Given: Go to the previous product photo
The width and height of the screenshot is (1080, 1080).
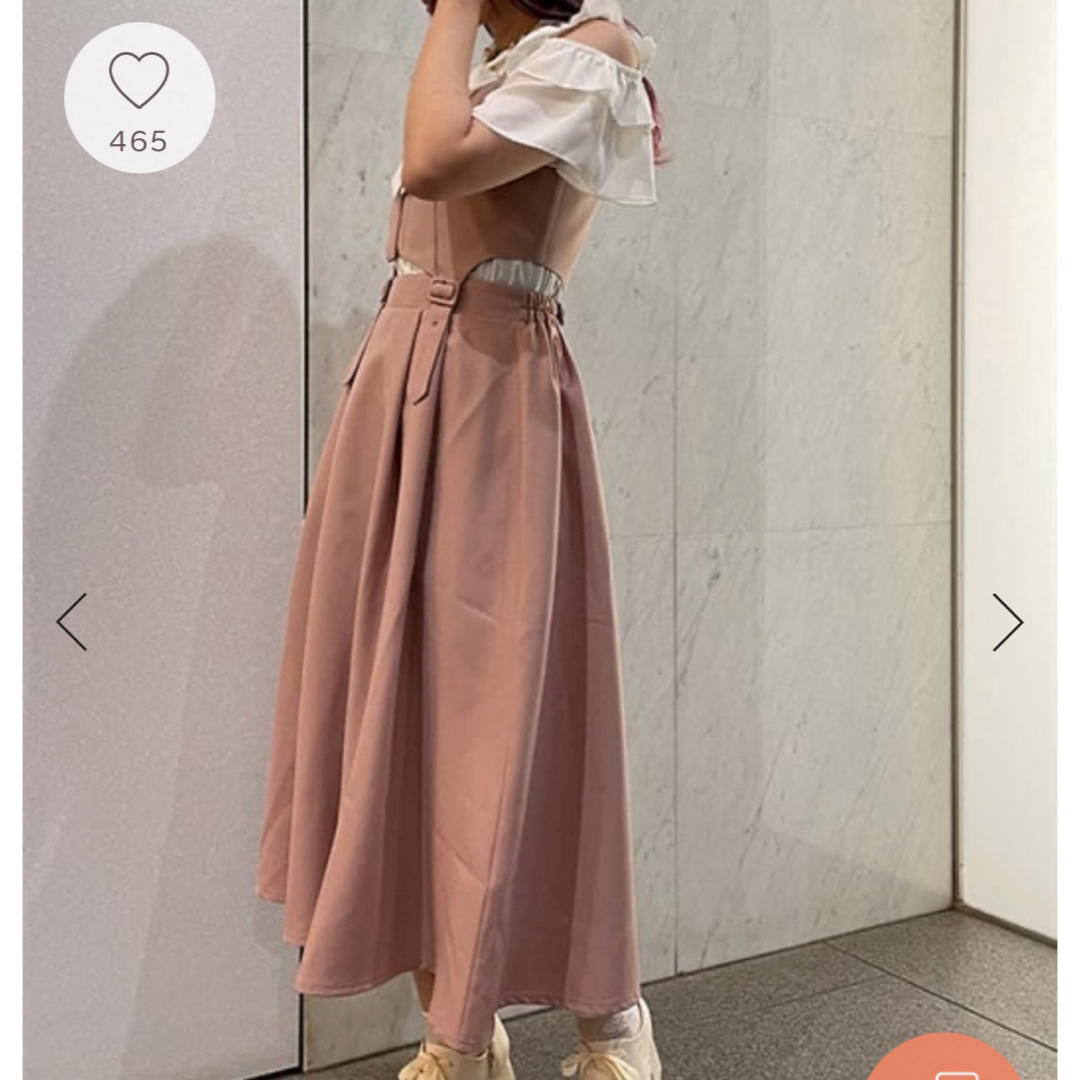Looking at the screenshot, I should pos(72,622).
